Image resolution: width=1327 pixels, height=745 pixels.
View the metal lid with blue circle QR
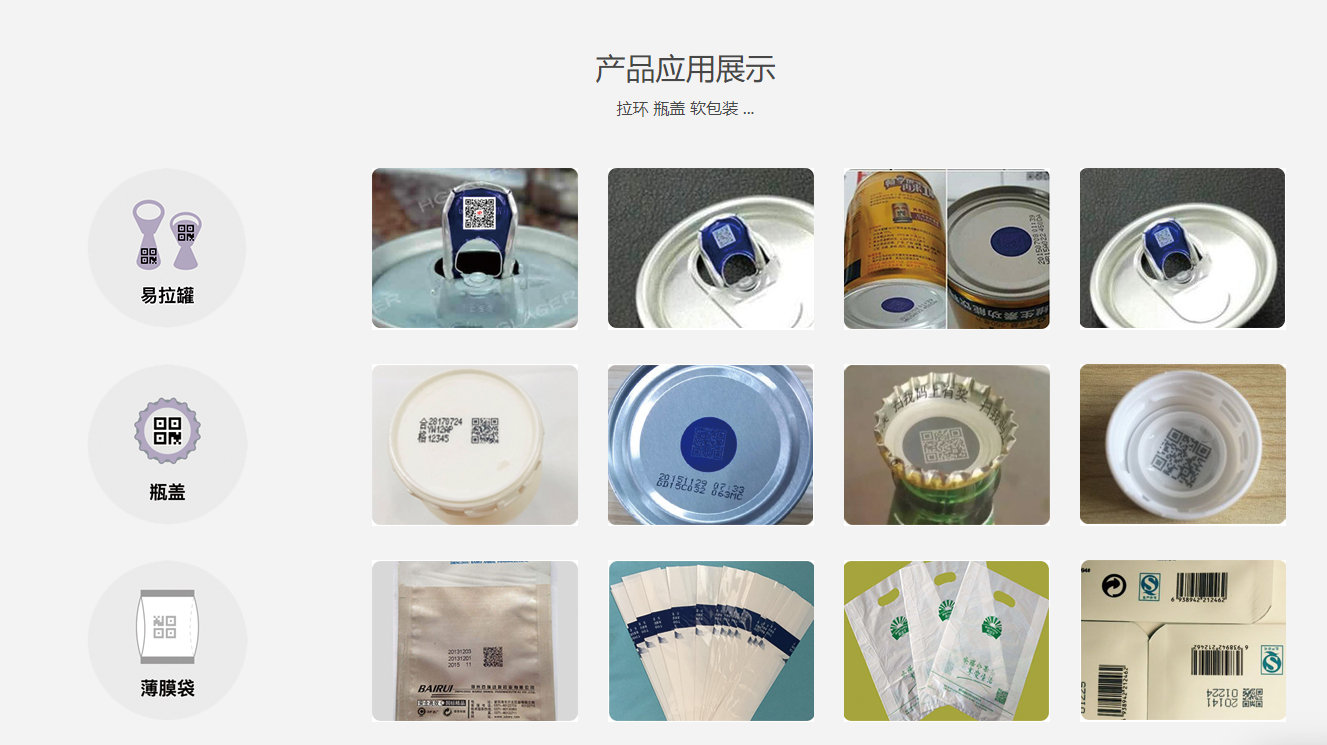710,444
